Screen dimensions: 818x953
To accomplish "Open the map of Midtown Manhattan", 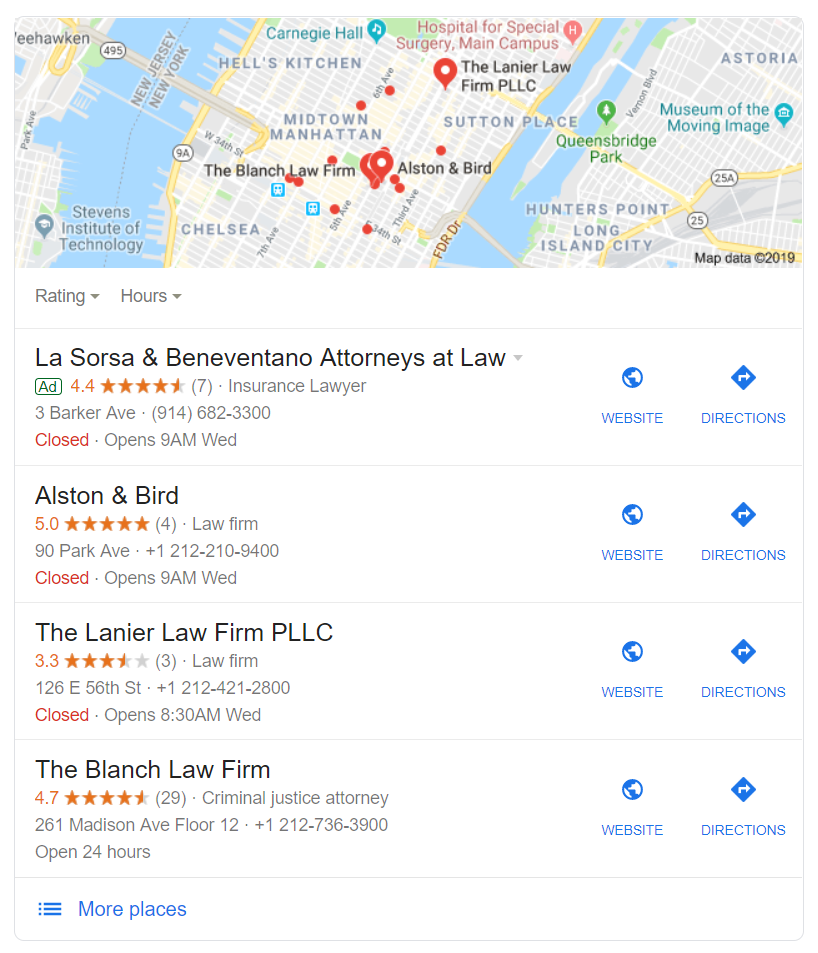I will tap(408, 142).
